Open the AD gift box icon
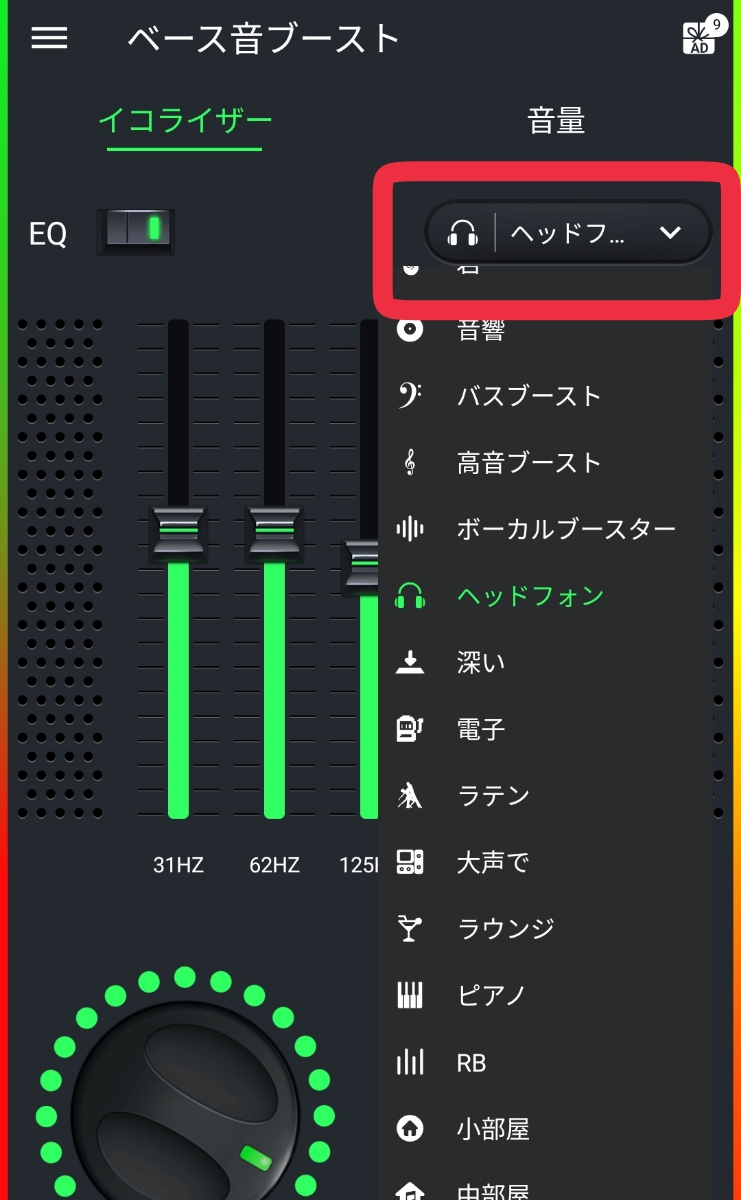 pos(699,38)
